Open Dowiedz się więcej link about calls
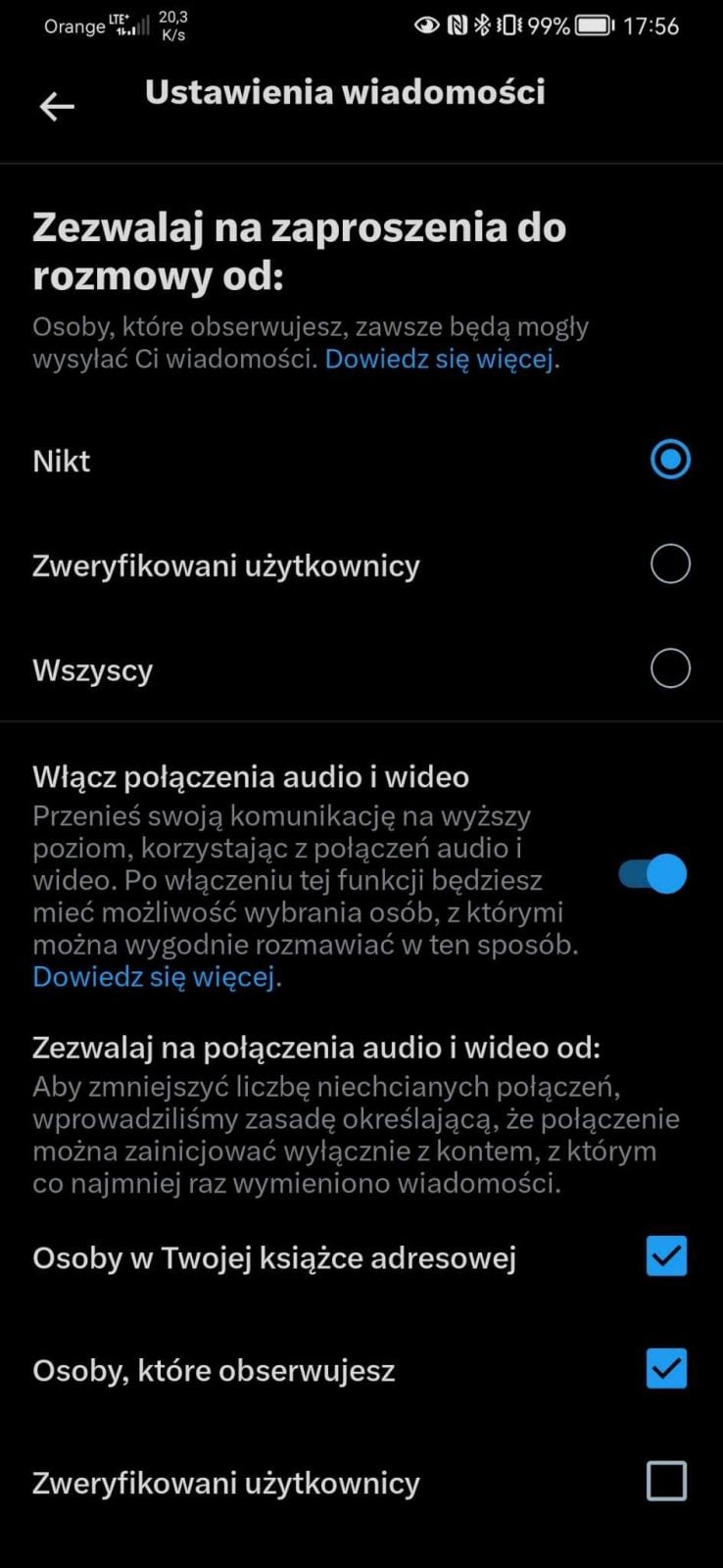Screen dimensions: 723x1568 (x=154, y=977)
